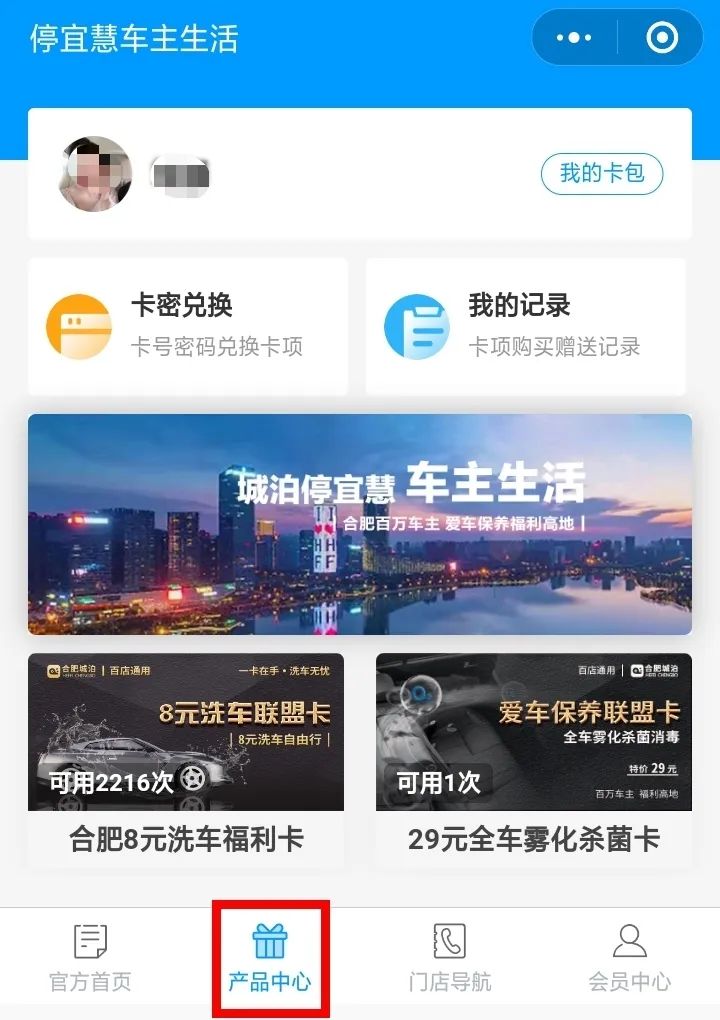Screen dimensions: 720x1020
Task: Open the mini program more-options menu
Action: [574, 38]
